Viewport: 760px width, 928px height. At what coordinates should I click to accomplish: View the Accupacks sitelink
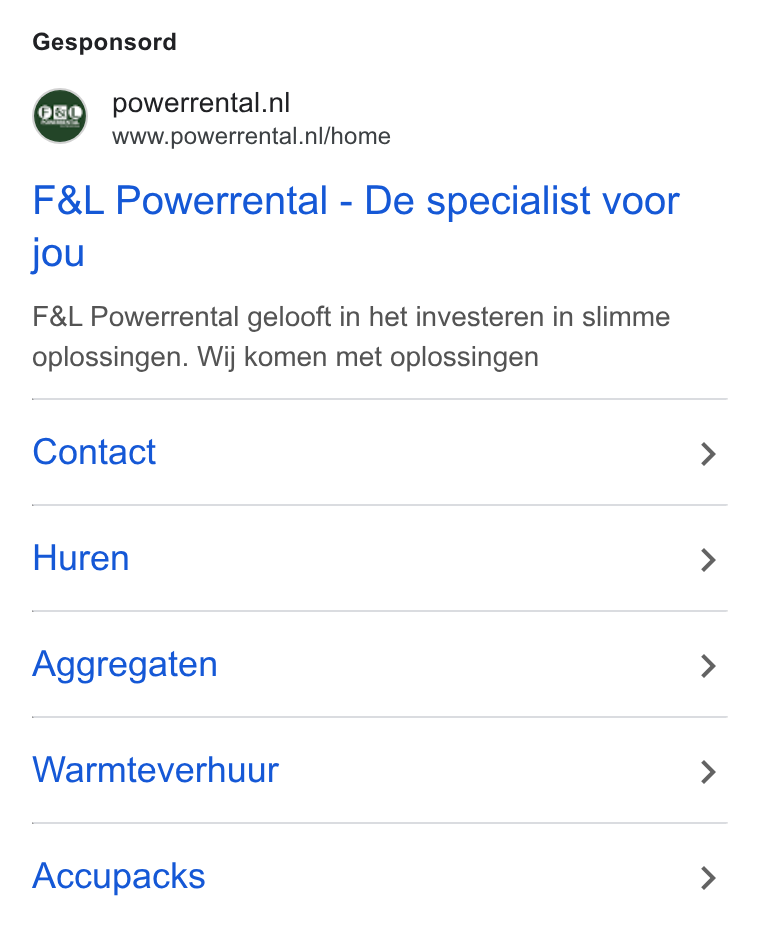tap(379, 876)
